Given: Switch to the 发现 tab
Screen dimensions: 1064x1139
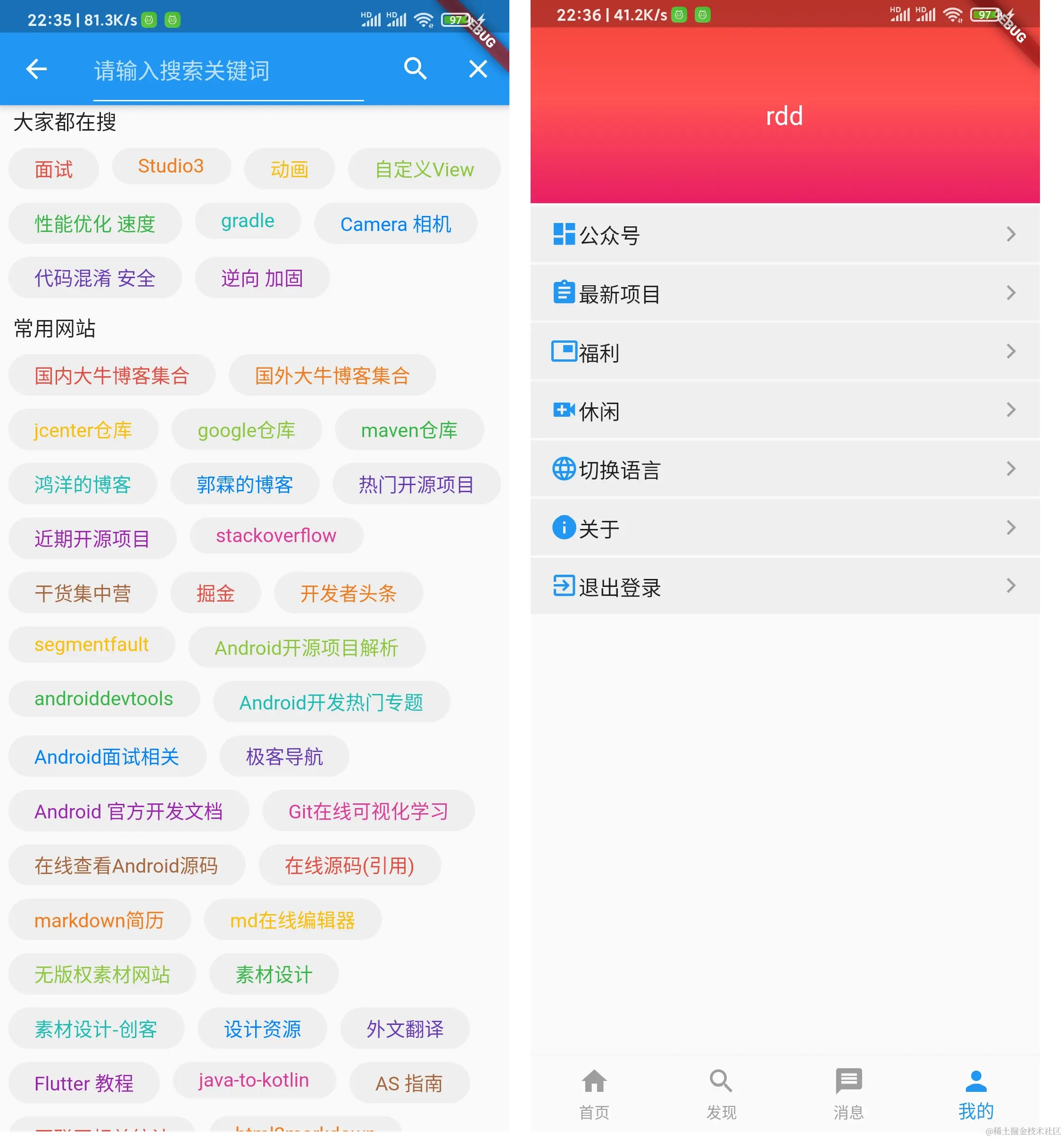Looking at the screenshot, I should coord(721,1094).
